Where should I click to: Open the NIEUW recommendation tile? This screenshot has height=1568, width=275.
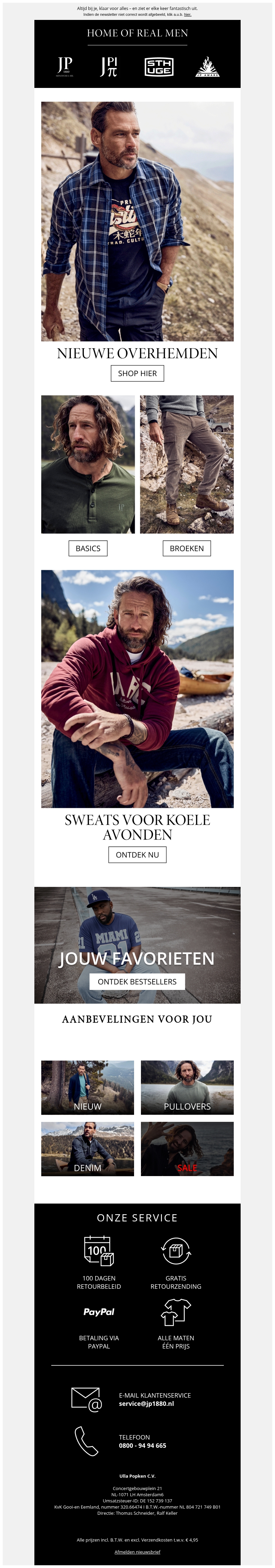tap(87, 1087)
